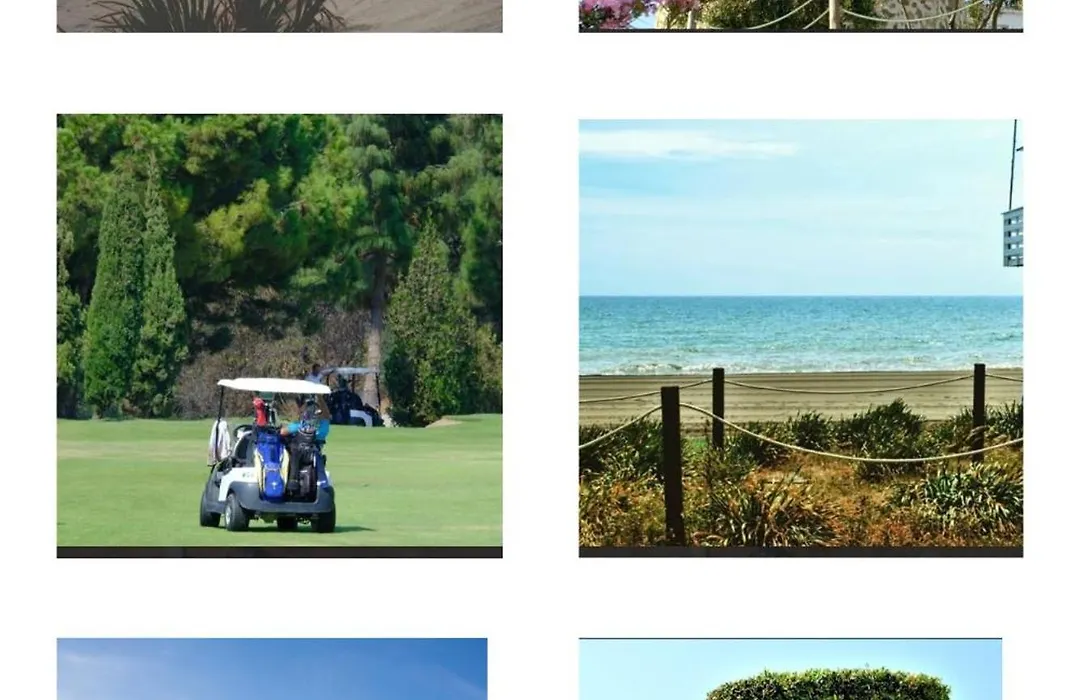Open the blue sky photo below the golf cart
Viewport: 1080px width, 700px height.
272,669
